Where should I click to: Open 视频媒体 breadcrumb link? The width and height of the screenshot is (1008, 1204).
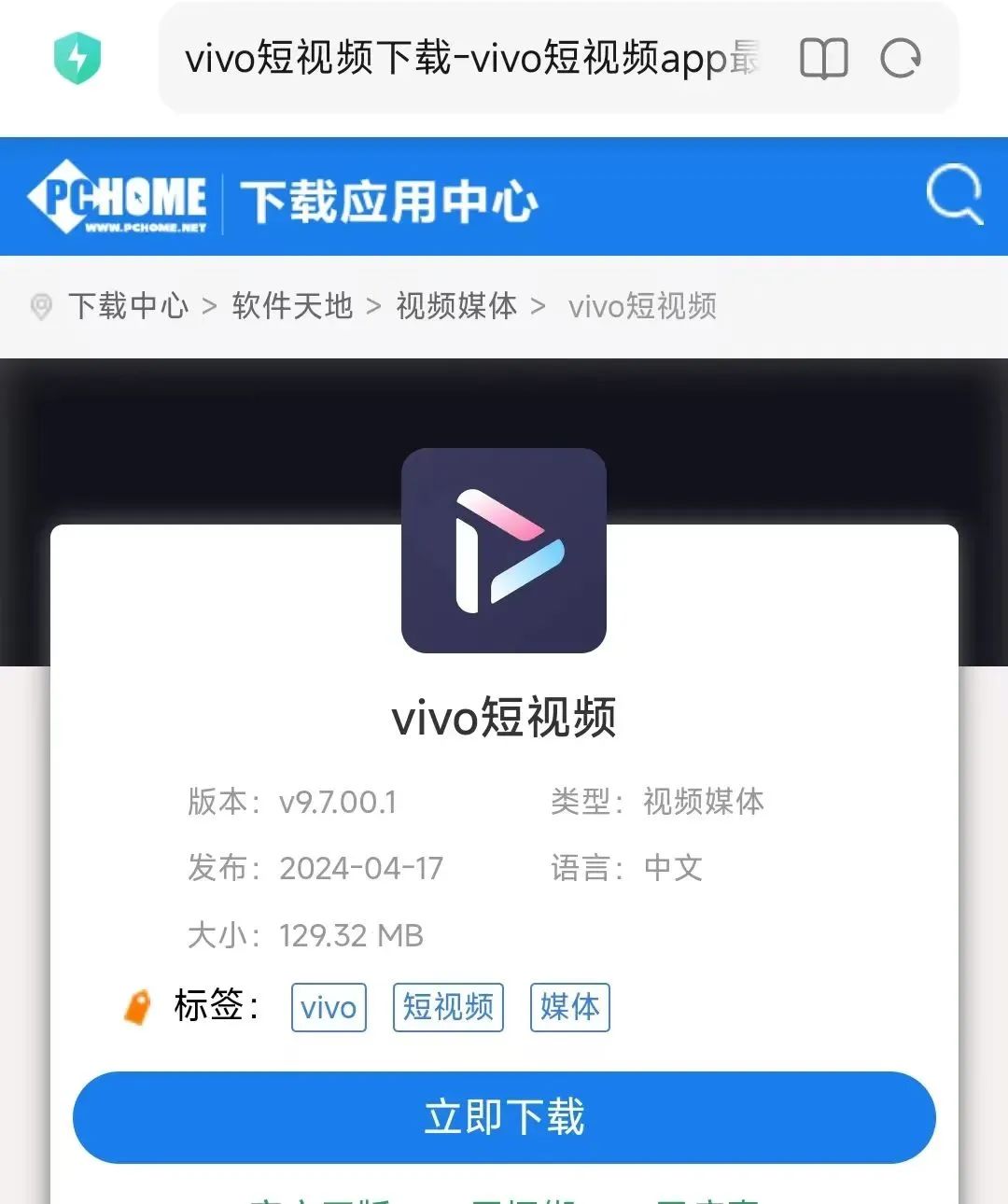coord(456,306)
